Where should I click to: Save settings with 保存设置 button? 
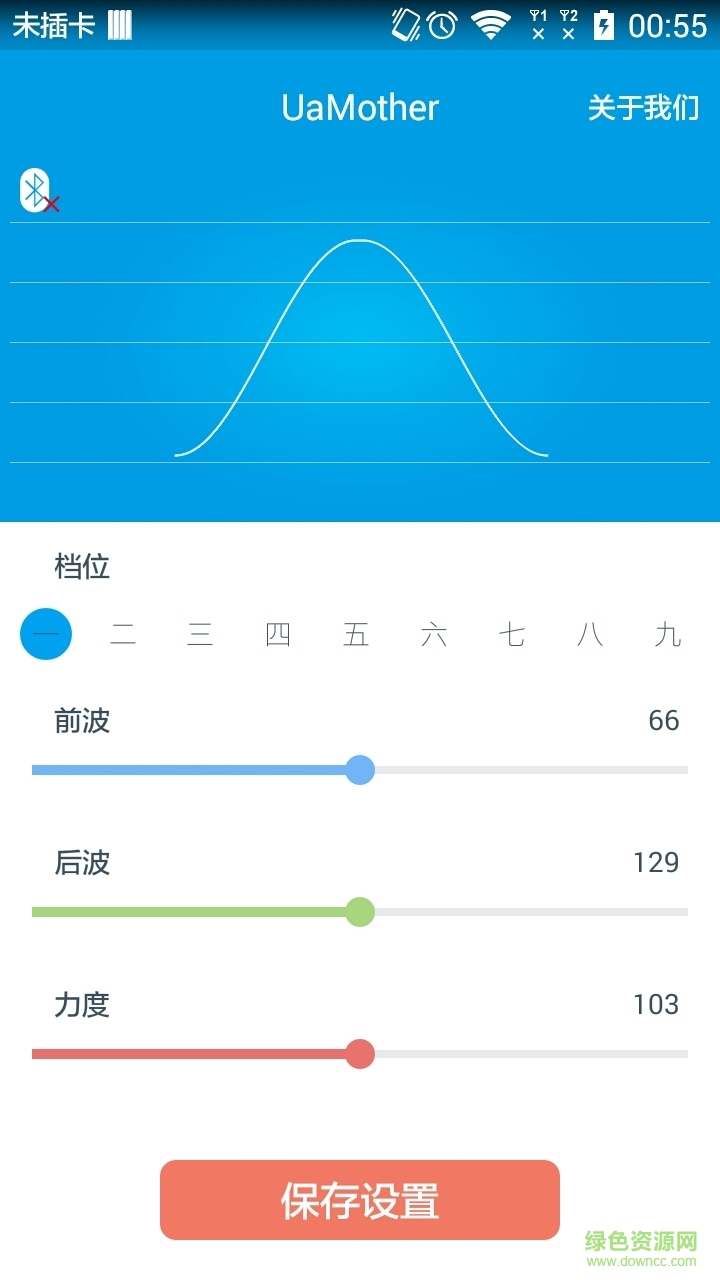tap(360, 1200)
